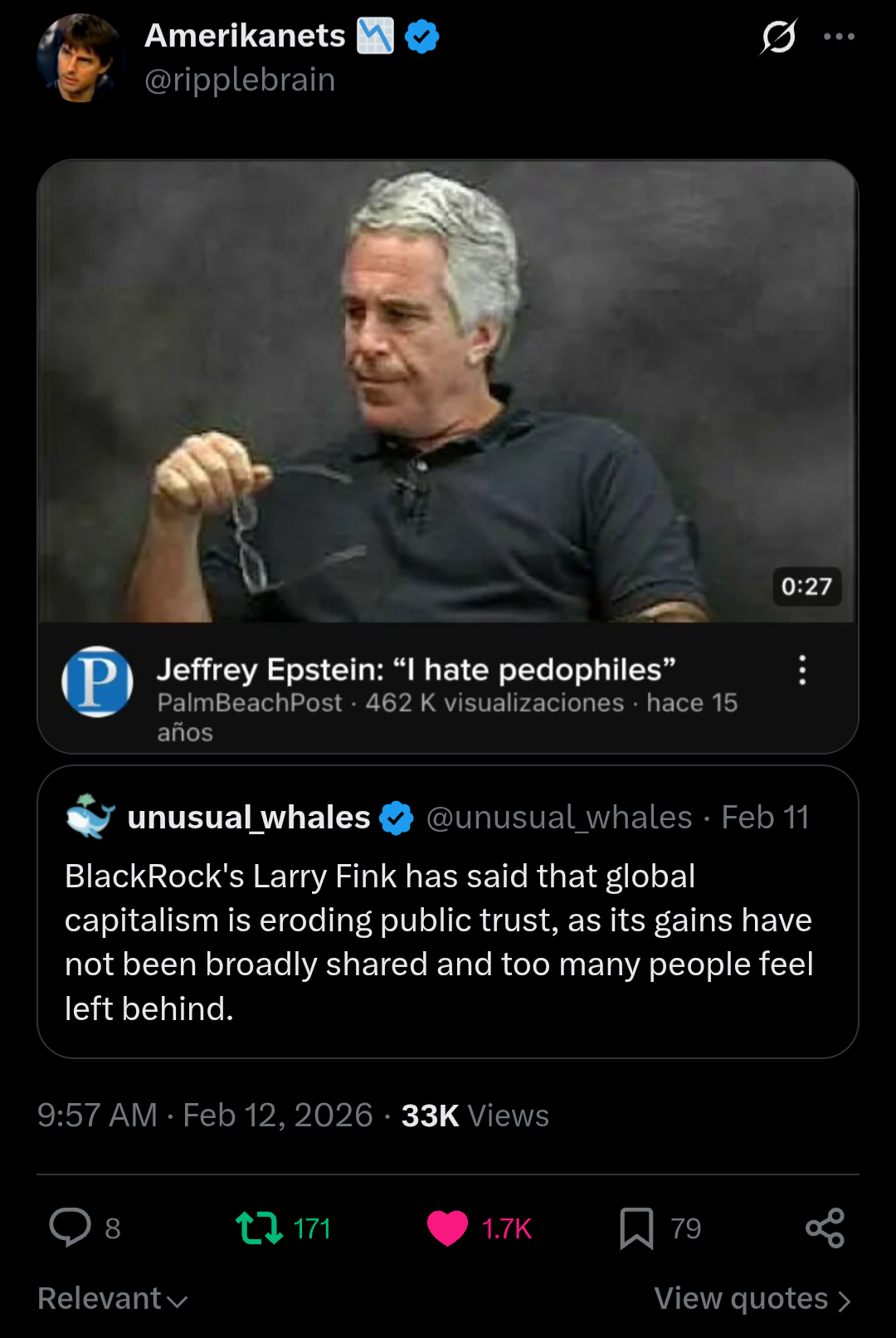Screen dimensions: 896x1338
Task: Open the Amerikanets profile avatar
Action: tap(80, 58)
